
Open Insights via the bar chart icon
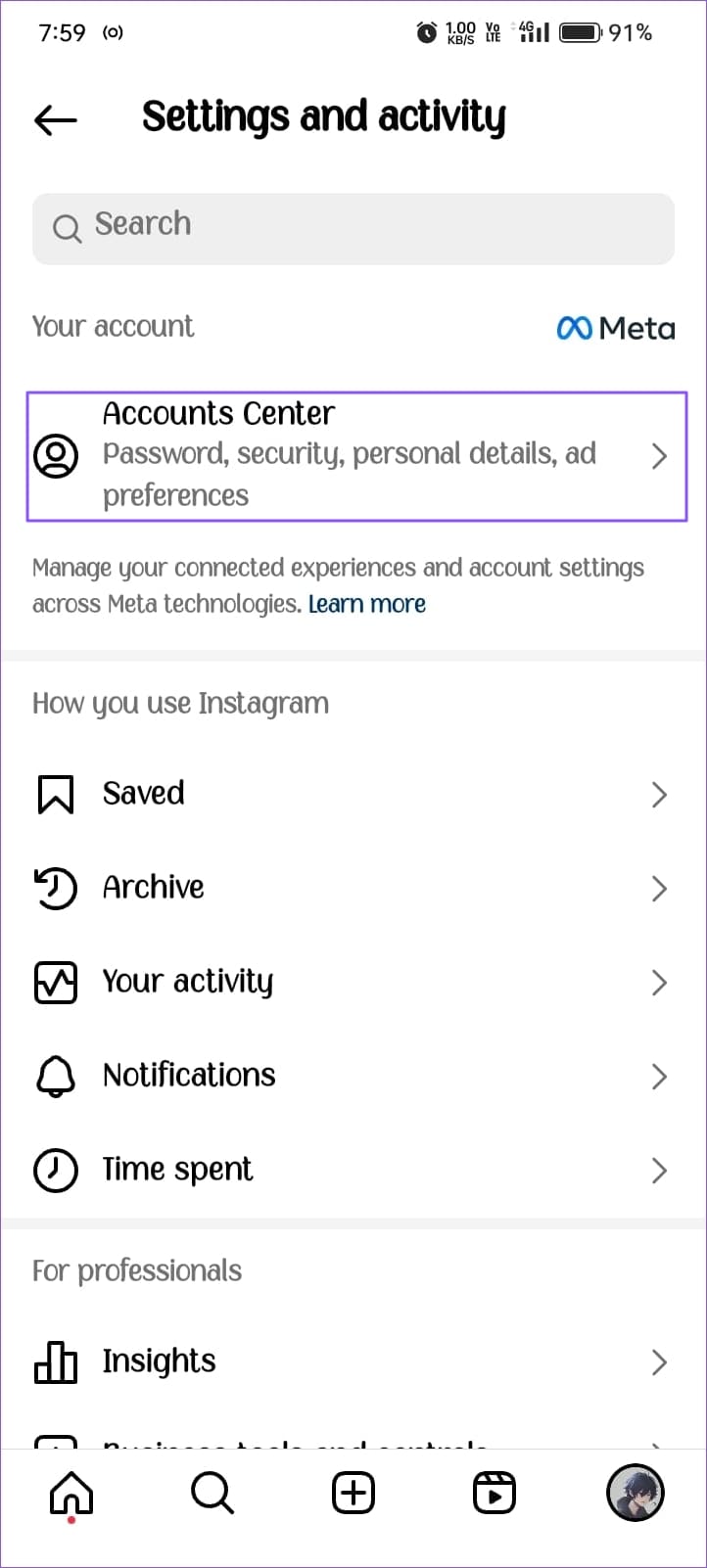point(56,1361)
